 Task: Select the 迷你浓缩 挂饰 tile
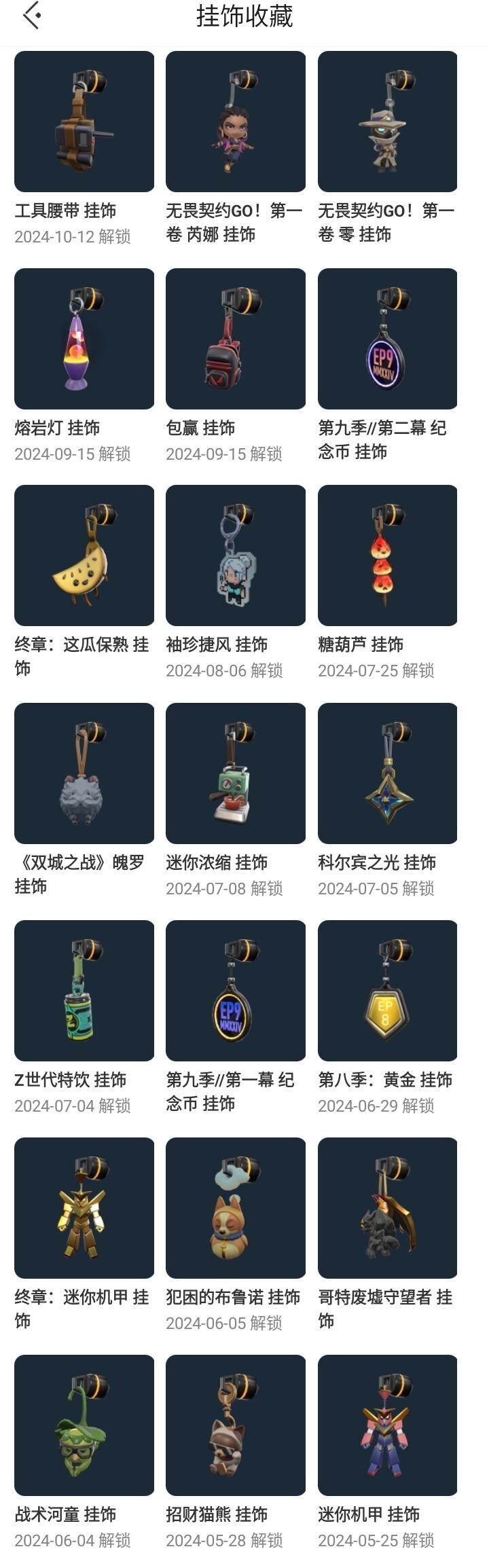click(235, 773)
